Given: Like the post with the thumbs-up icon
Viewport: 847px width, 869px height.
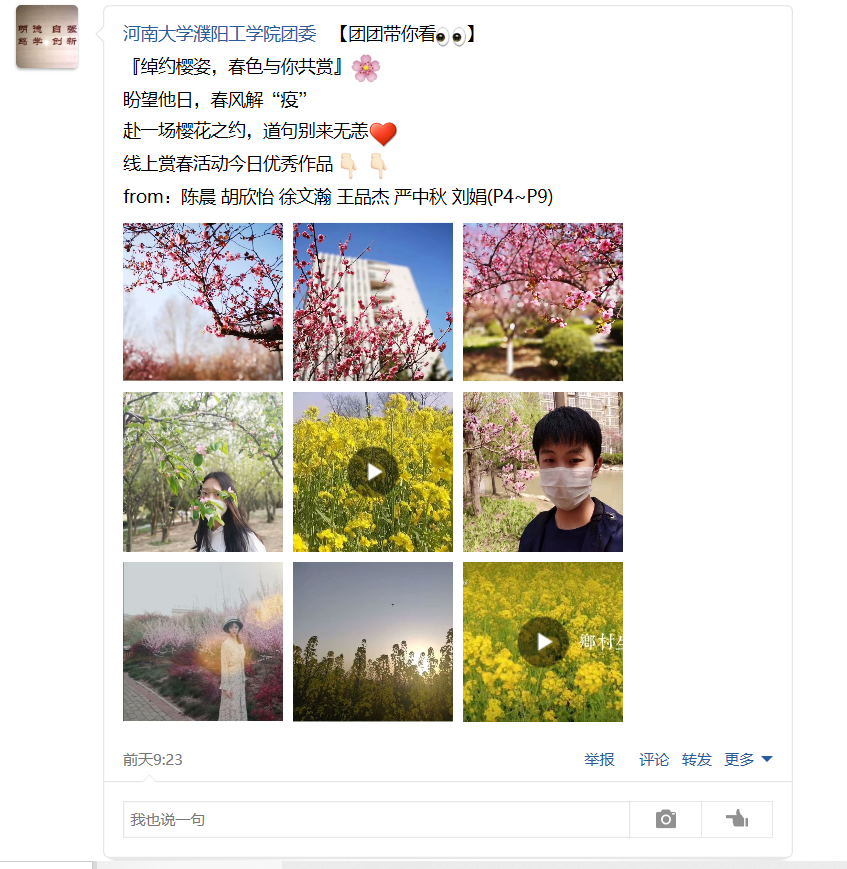Looking at the screenshot, I should 737,820.
